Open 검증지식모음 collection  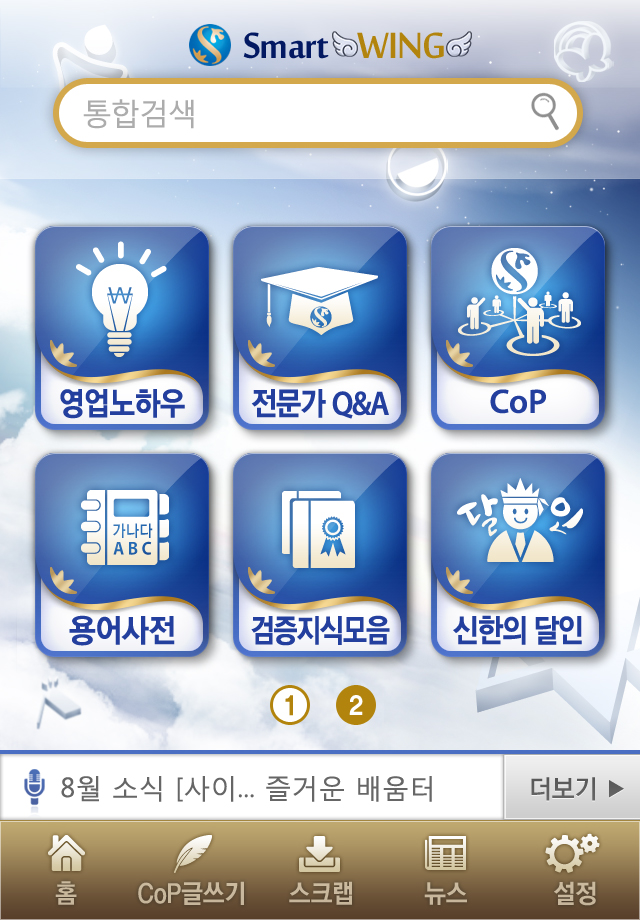tap(320, 555)
